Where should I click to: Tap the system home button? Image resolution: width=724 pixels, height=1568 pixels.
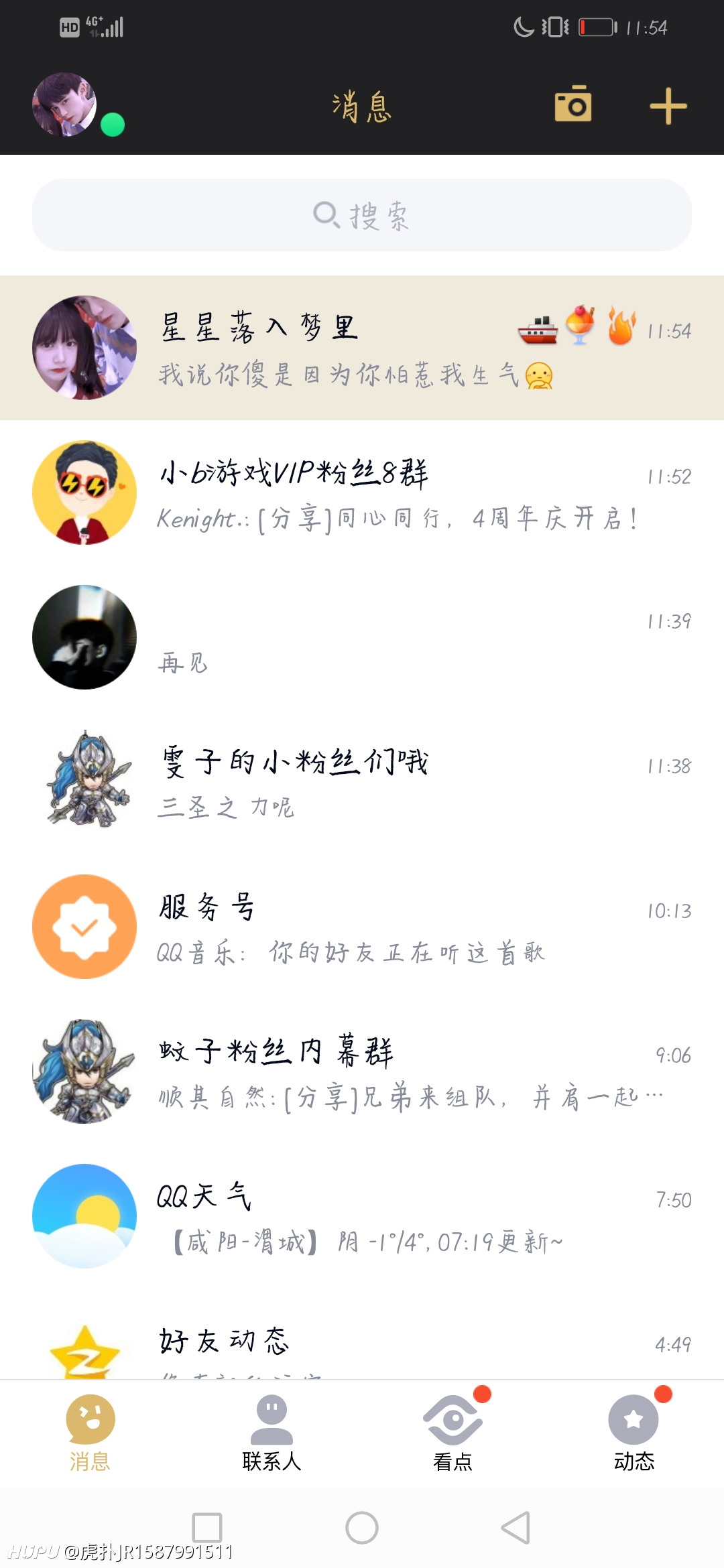pyautogui.click(x=362, y=1528)
